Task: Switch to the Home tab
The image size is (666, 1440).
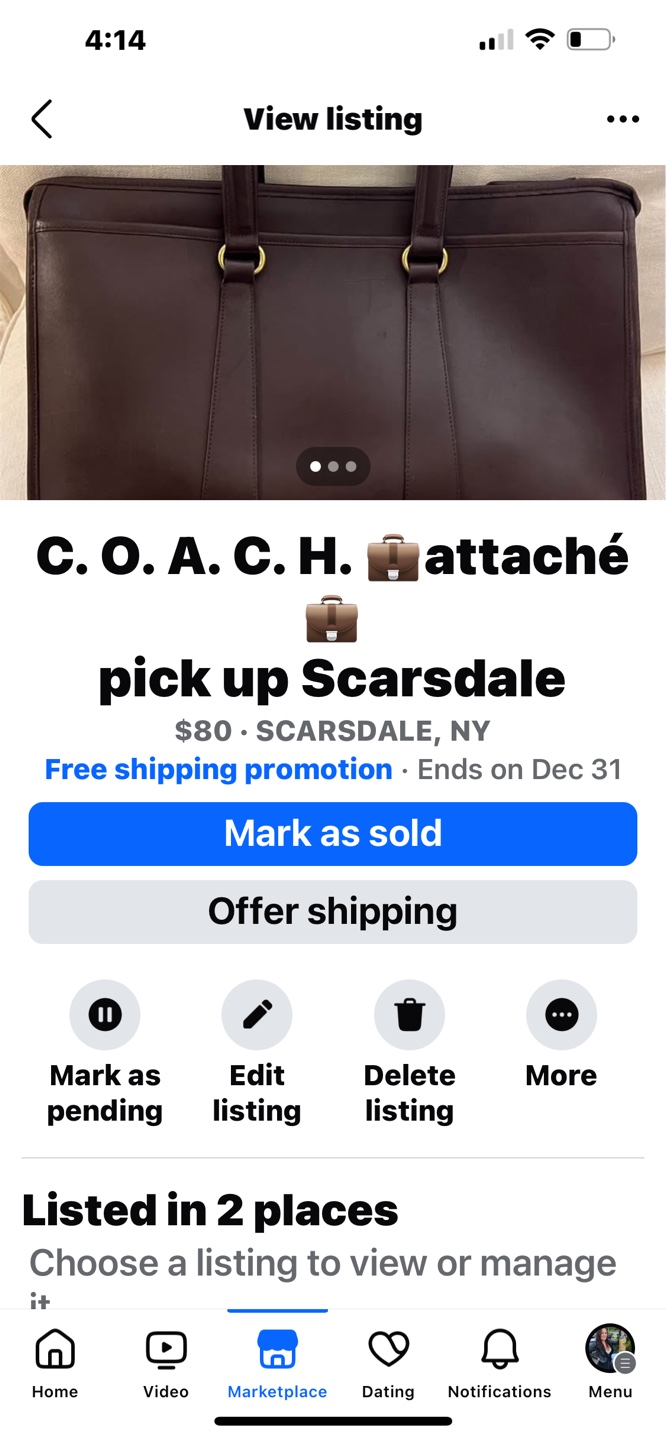Action: pyautogui.click(x=55, y=1362)
